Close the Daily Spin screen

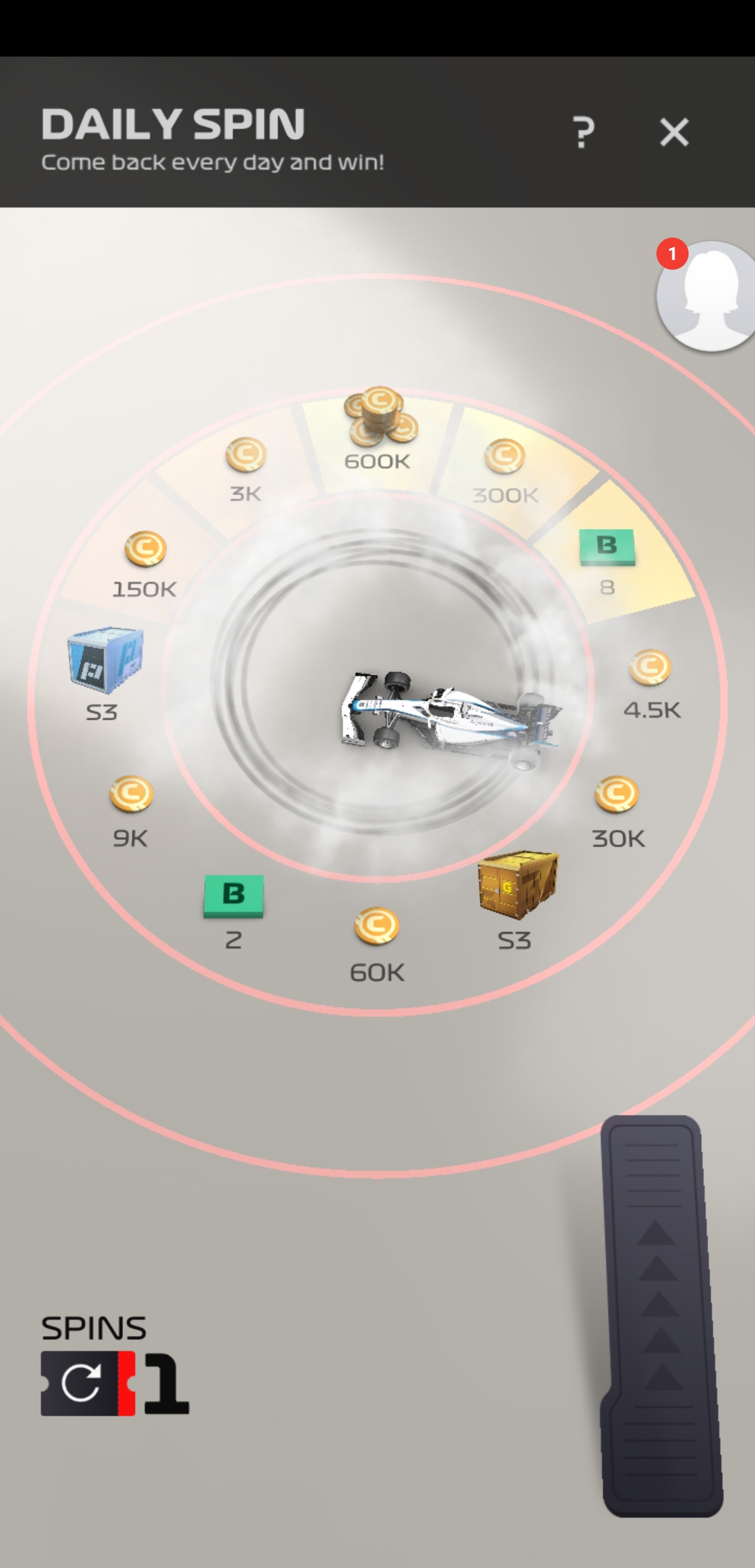pyautogui.click(x=674, y=132)
